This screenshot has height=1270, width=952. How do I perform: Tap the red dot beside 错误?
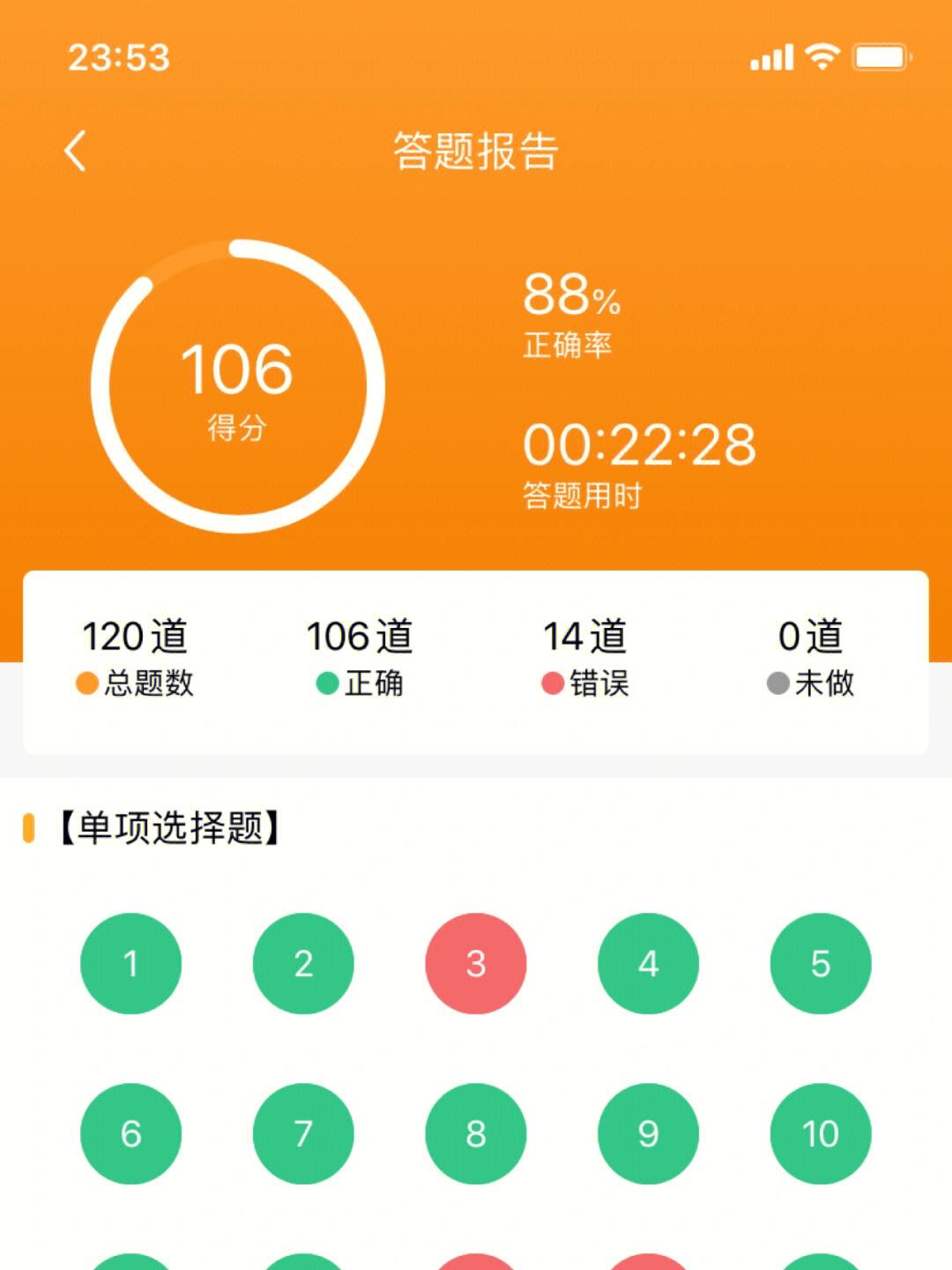click(551, 682)
